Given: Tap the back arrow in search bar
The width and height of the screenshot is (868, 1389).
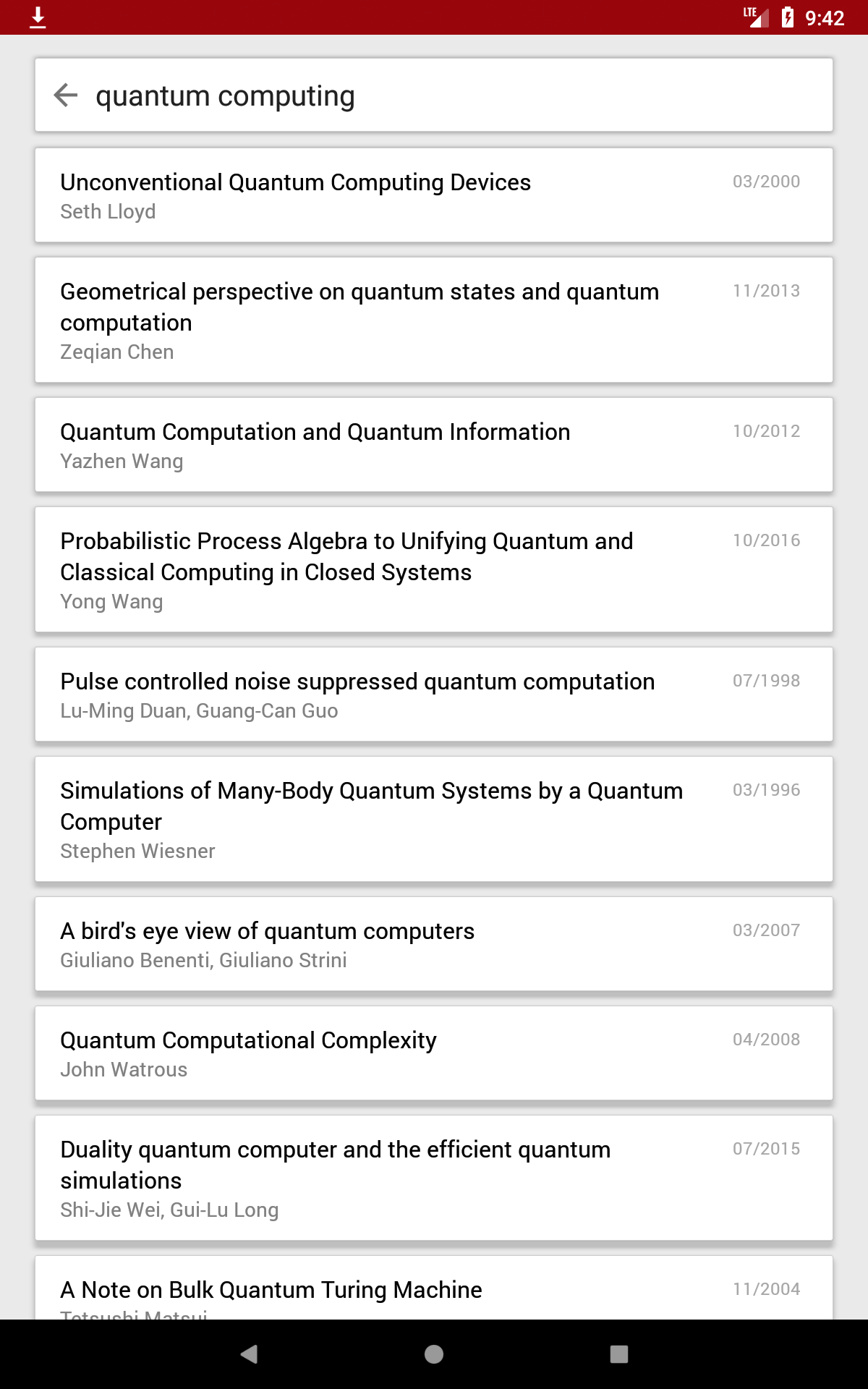Looking at the screenshot, I should tap(66, 95).
